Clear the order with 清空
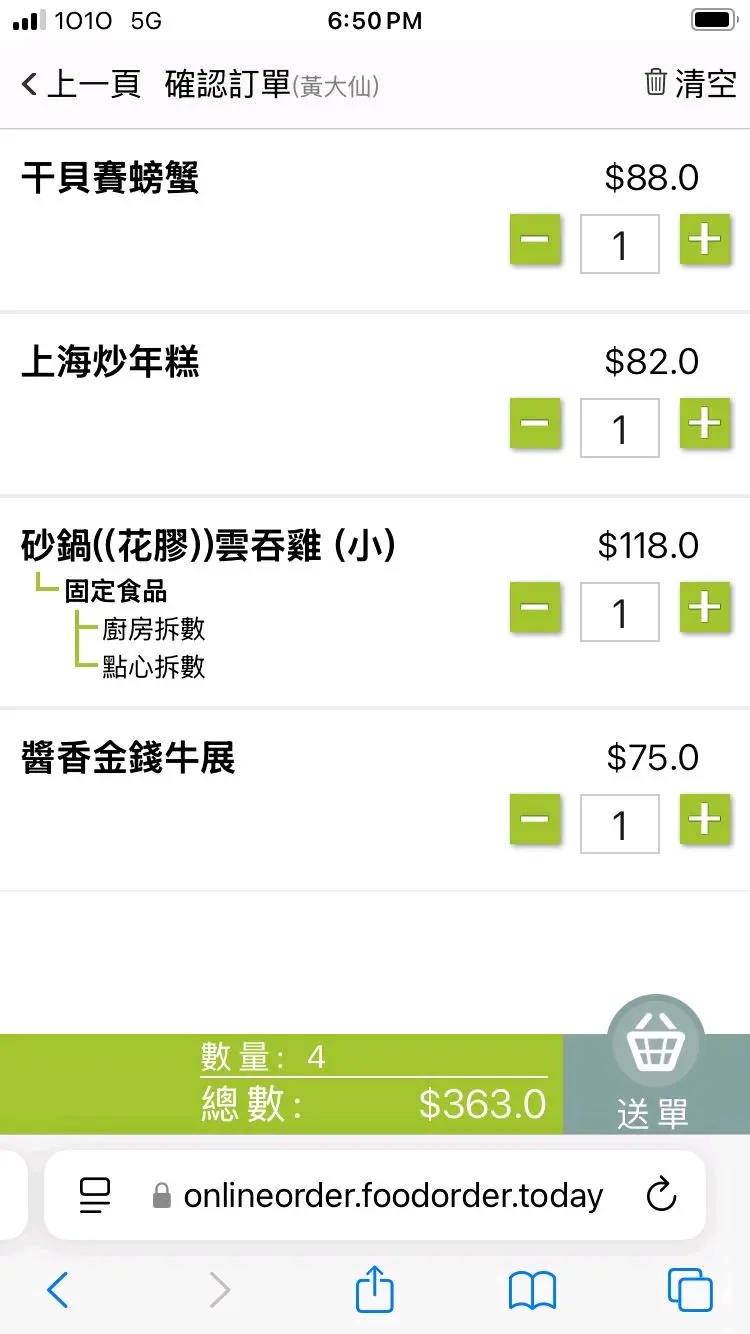This screenshot has height=1334, width=750. pyautogui.click(x=691, y=83)
